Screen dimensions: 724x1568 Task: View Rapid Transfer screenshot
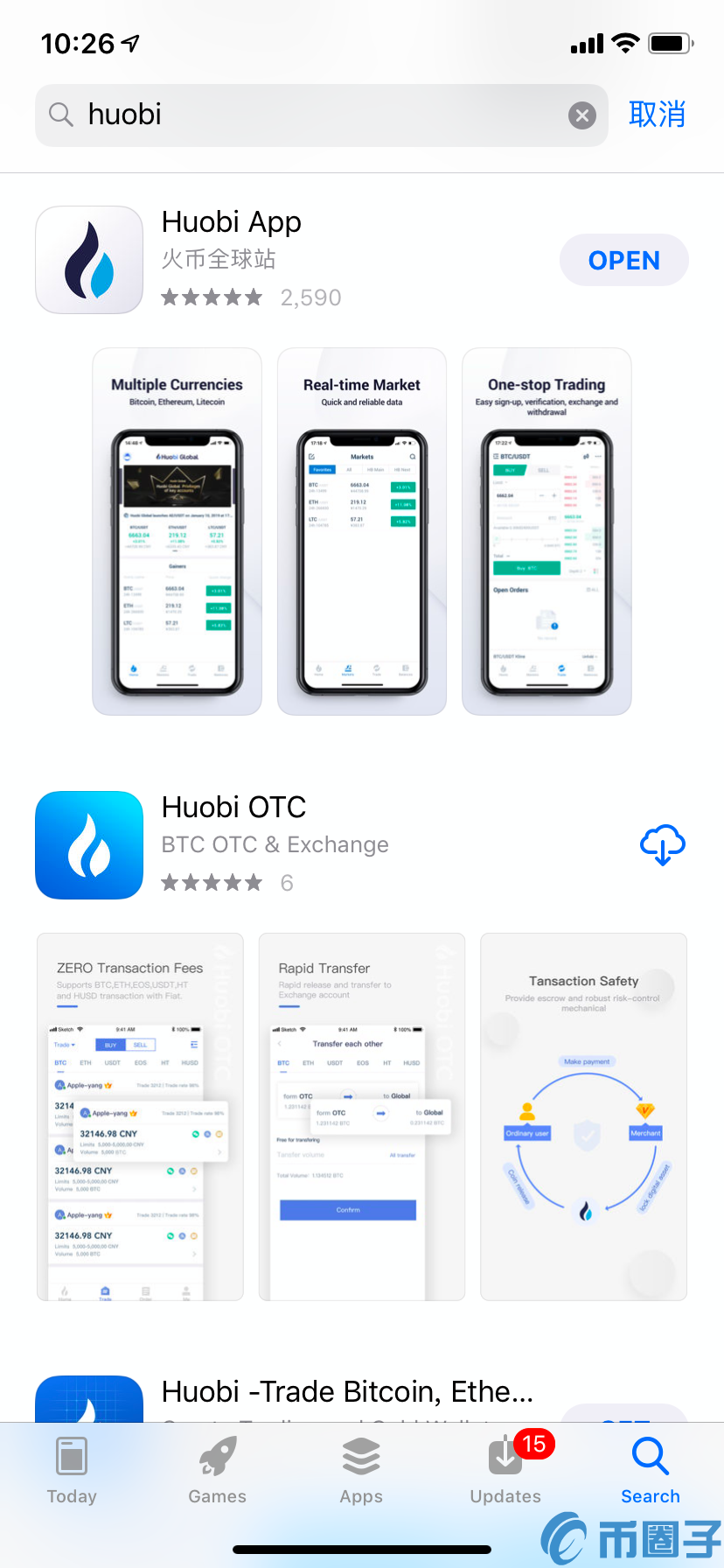click(x=362, y=1116)
